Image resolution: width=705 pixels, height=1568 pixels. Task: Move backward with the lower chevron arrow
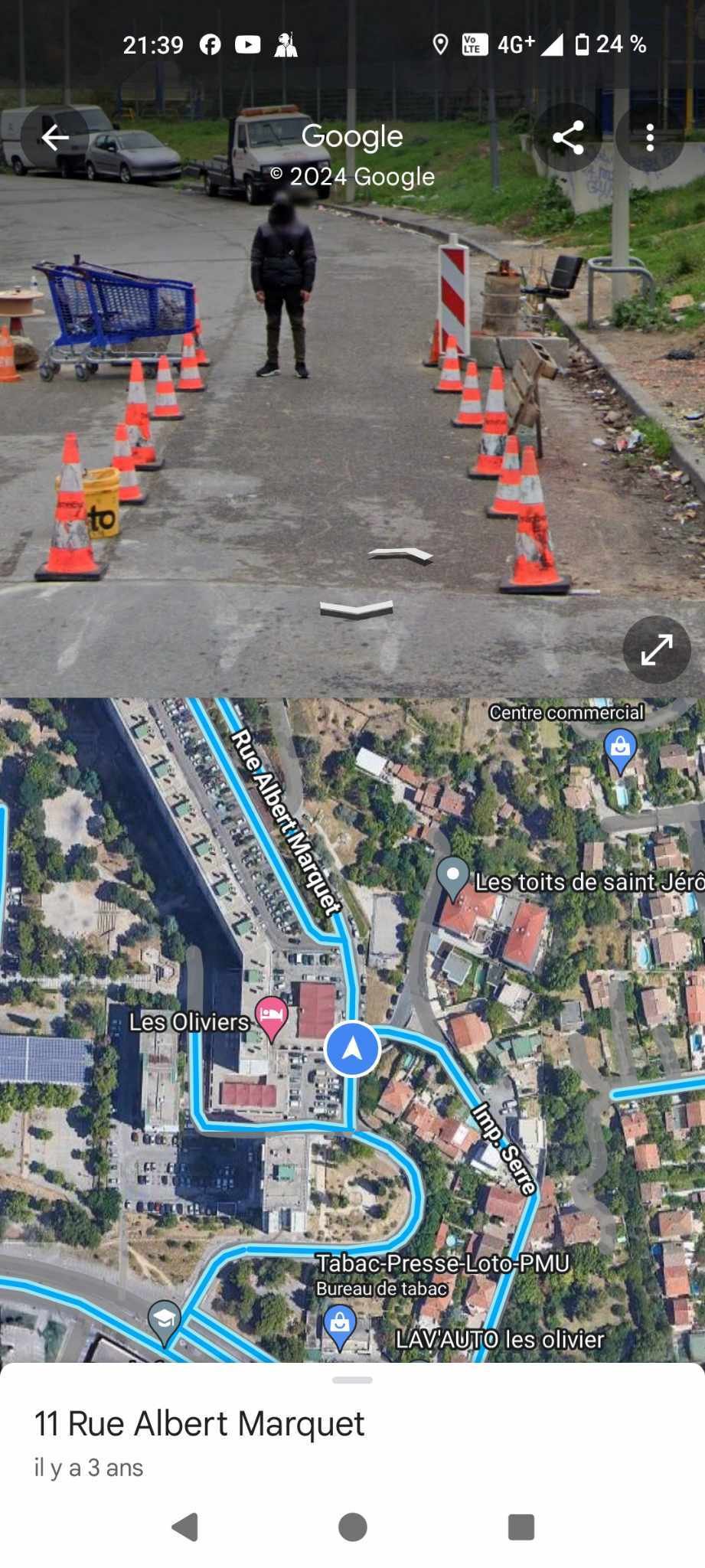(357, 609)
